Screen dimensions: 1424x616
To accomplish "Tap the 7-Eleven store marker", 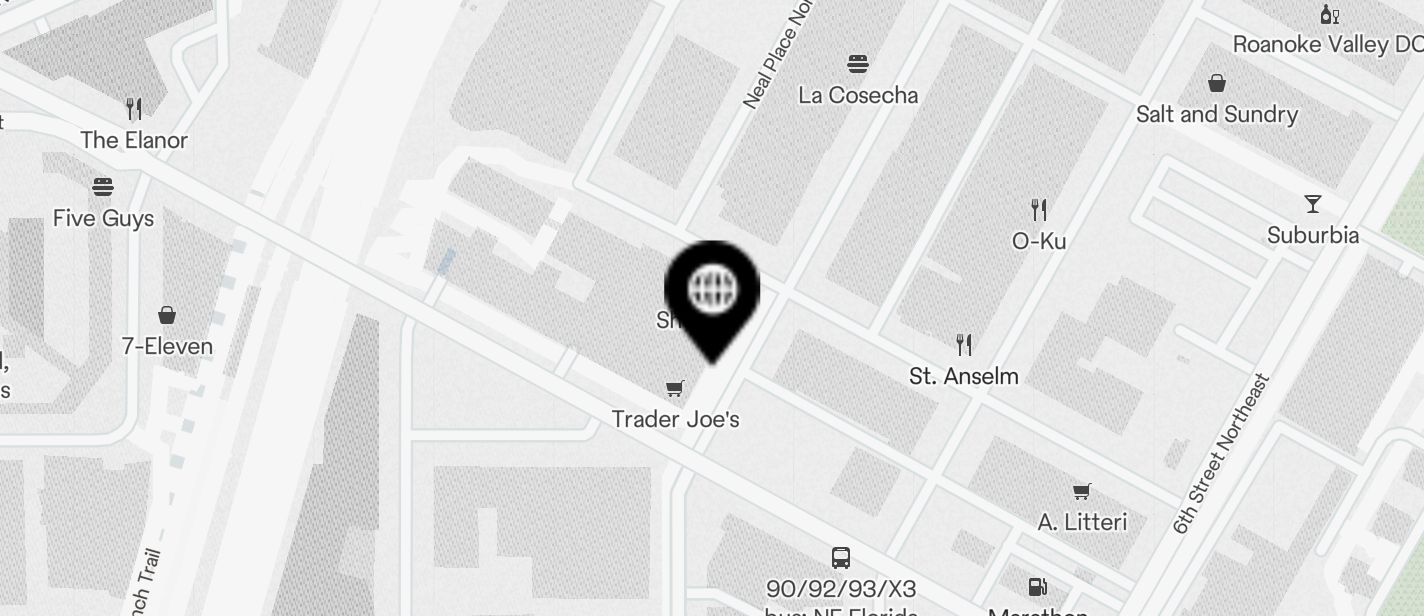I will (x=167, y=316).
